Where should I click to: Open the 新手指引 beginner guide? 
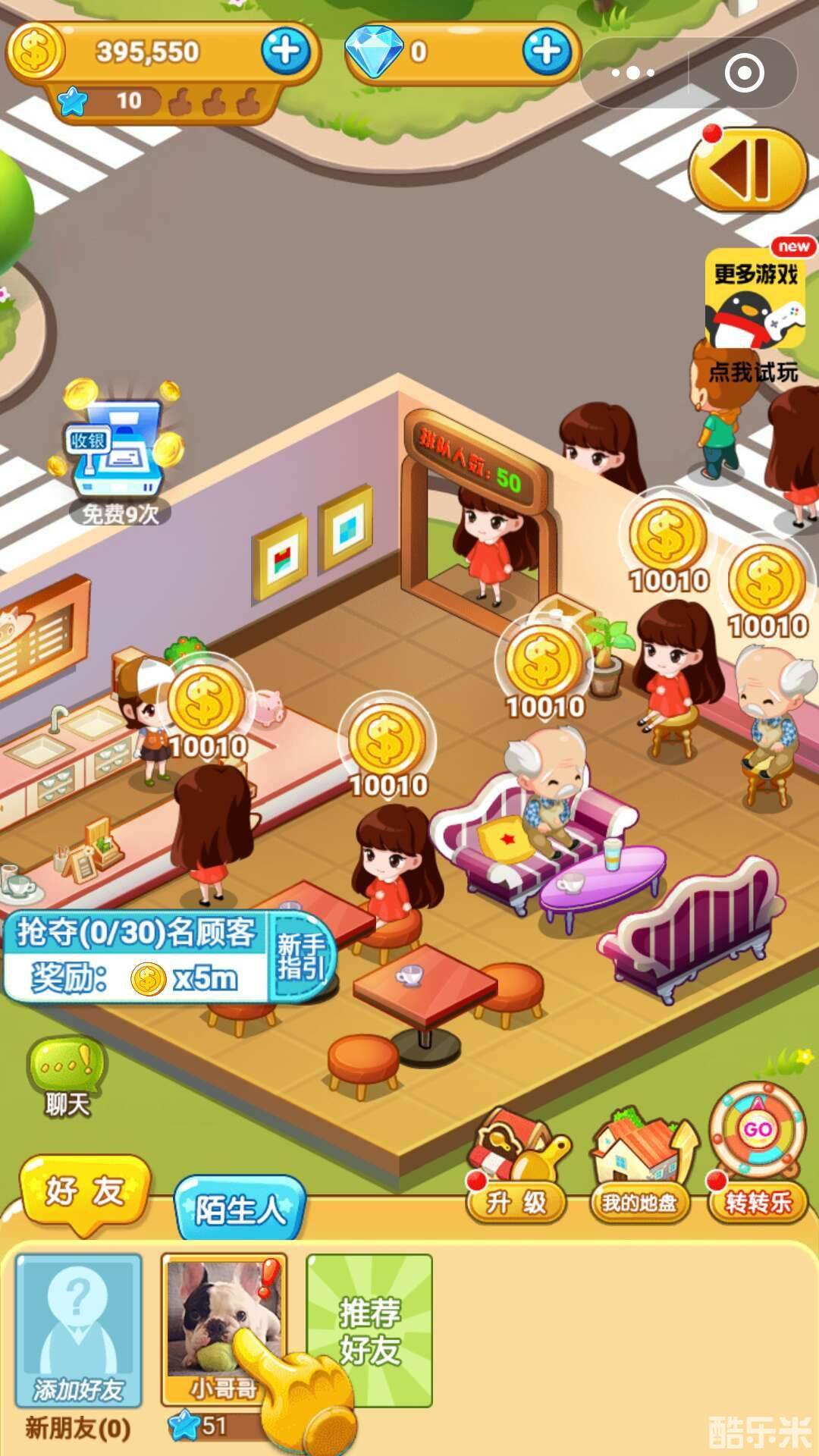click(x=301, y=957)
